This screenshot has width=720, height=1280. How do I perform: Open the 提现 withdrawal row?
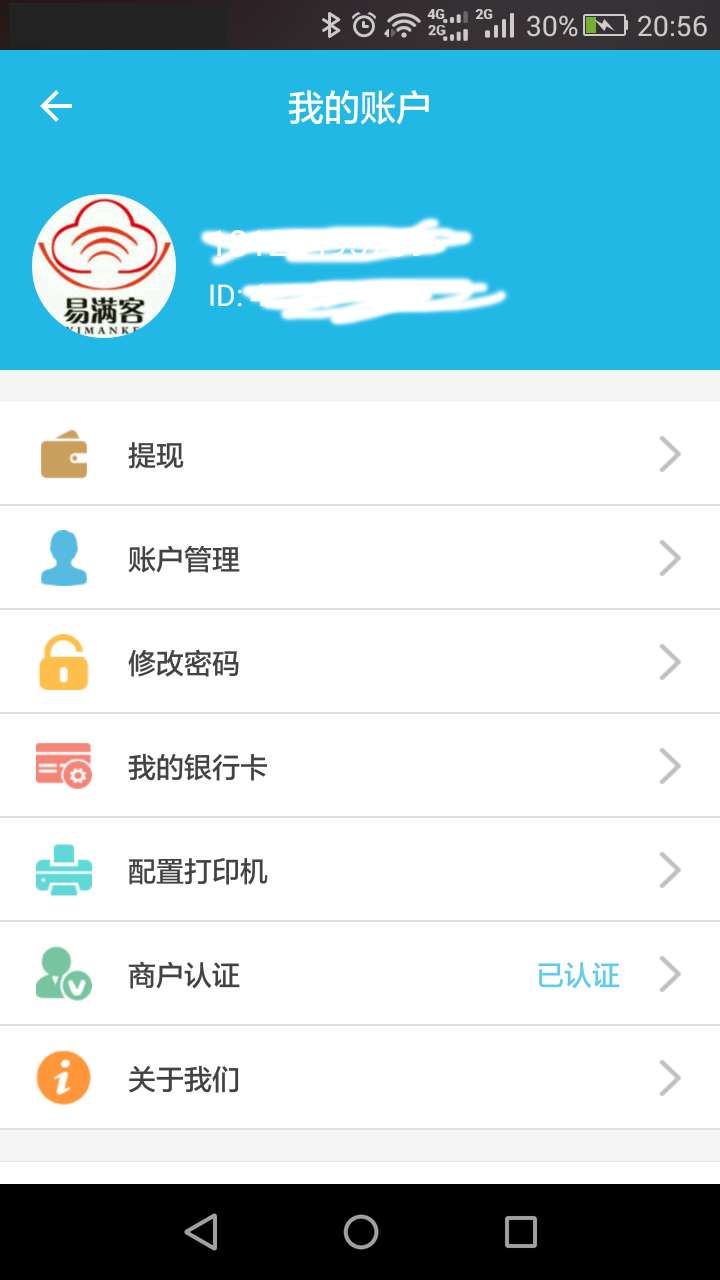coord(360,454)
